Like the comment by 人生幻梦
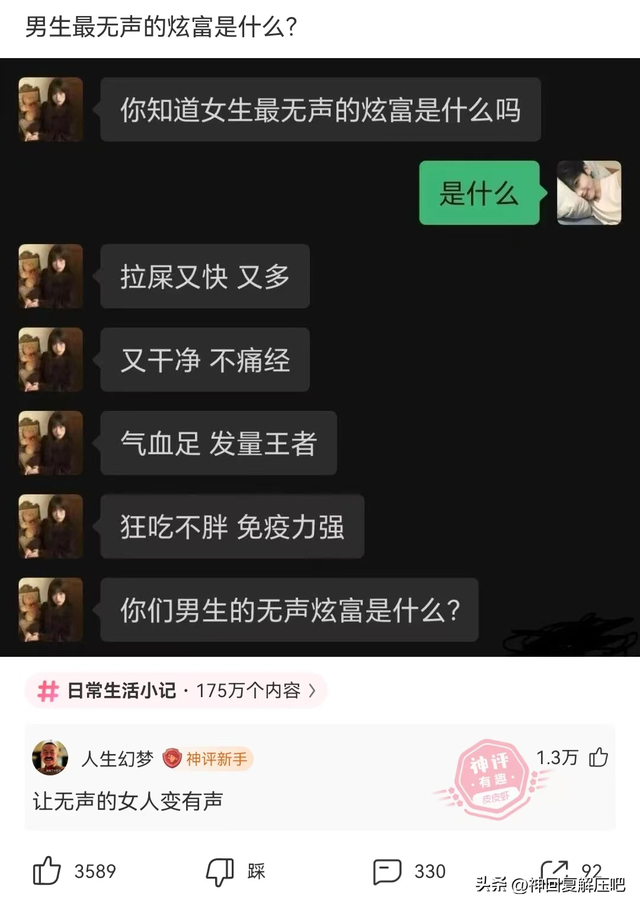Image resolution: width=640 pixels, height=907 pixels. click(x=598, y=757)
